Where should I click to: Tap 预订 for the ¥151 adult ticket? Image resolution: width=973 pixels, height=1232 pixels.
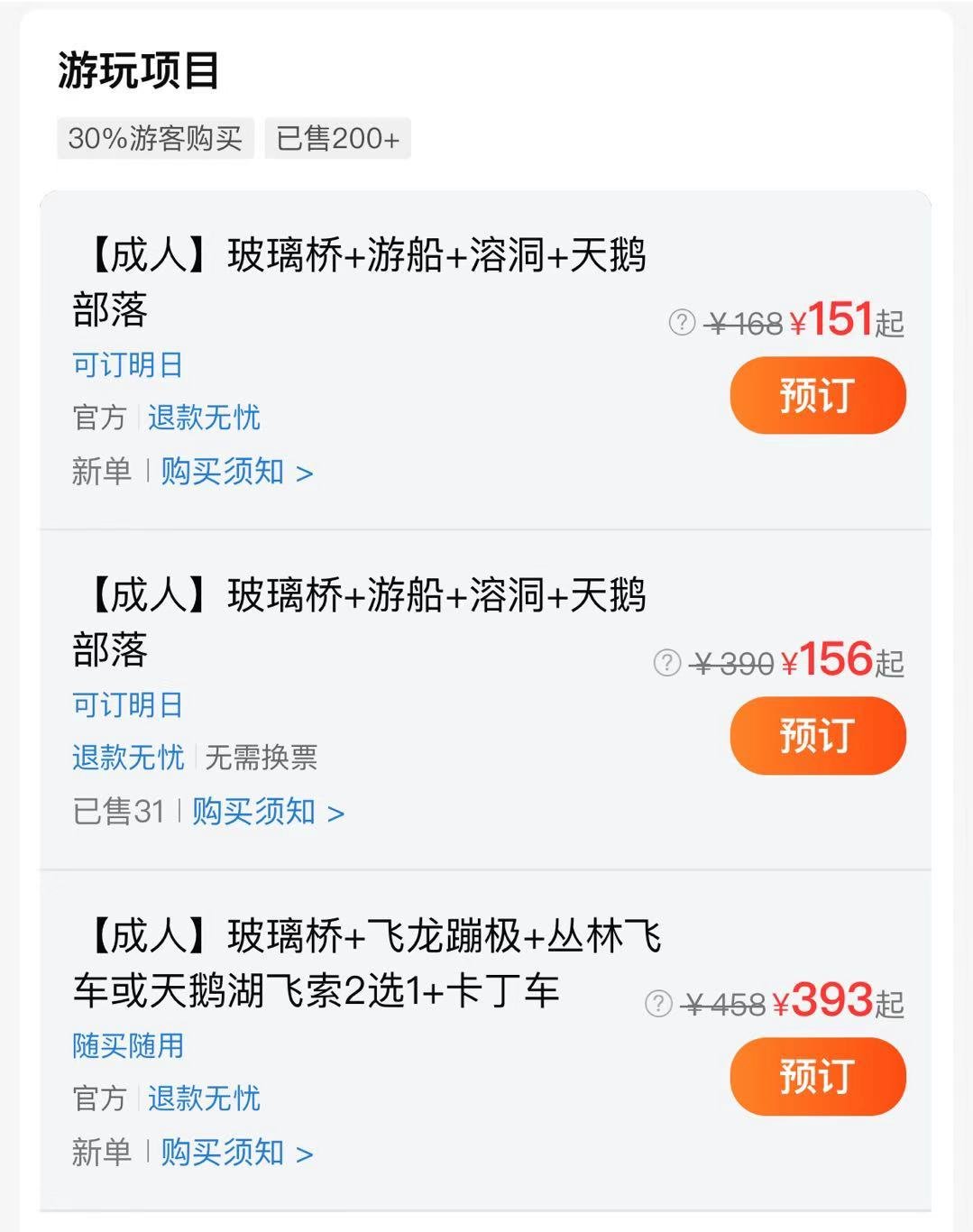click(817, 395)
